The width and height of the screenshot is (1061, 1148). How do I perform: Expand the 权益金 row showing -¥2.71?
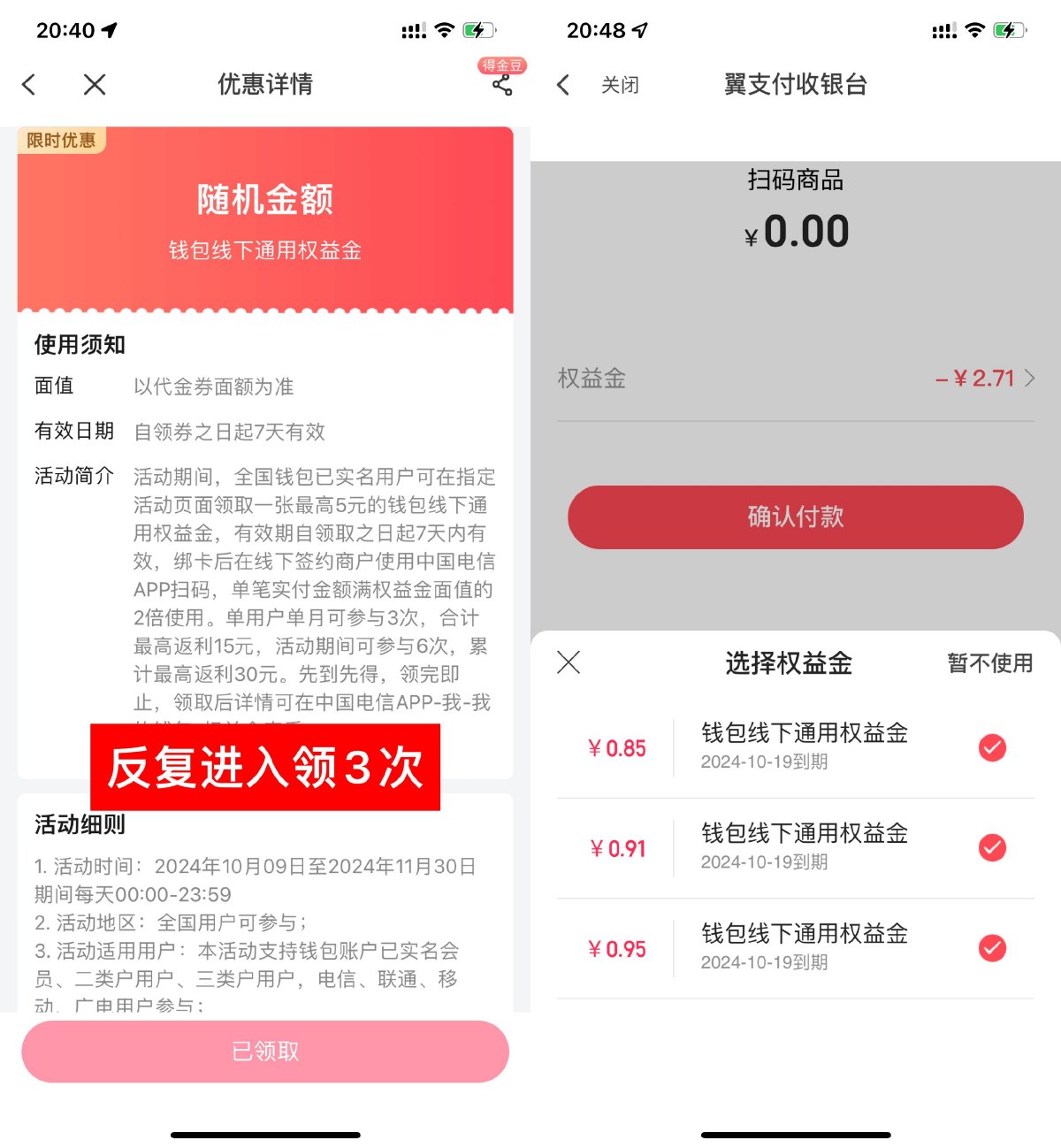tap(981, 379)
